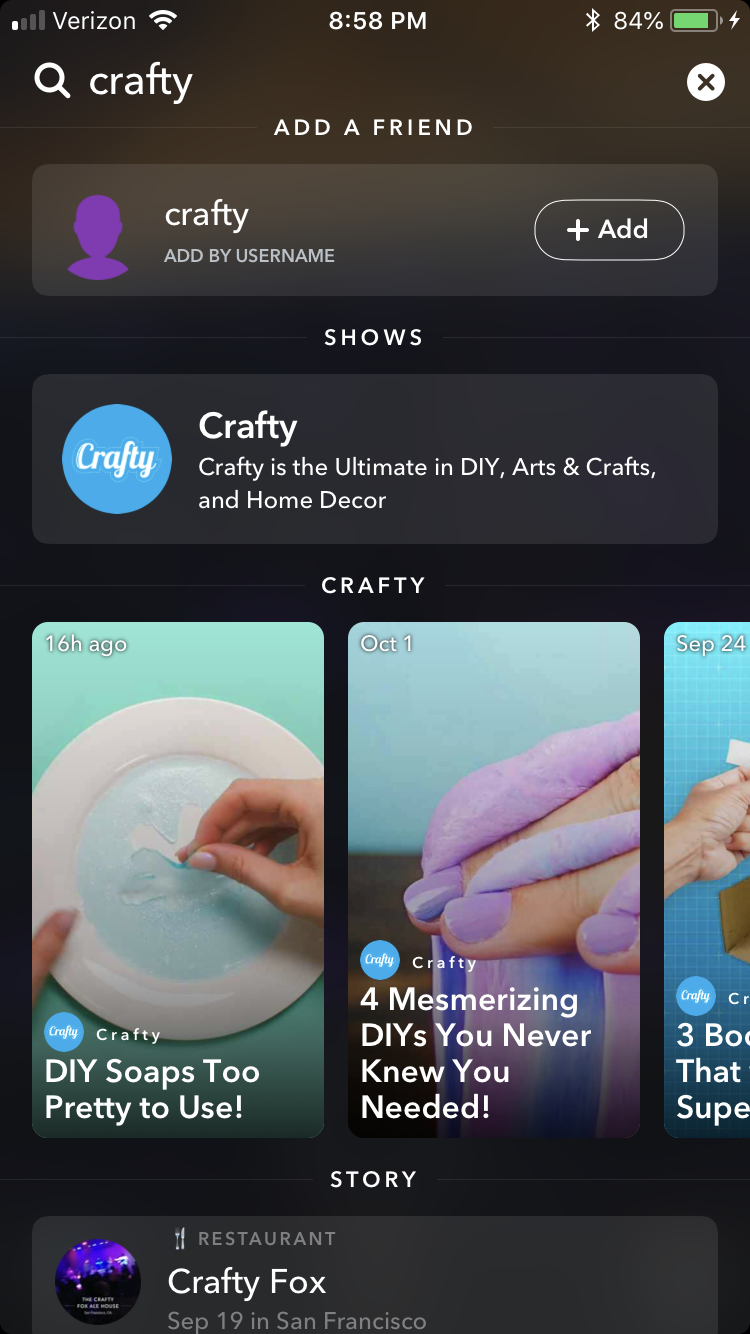Clear the search text with the X
This screenshot has height=1334, width=750.
click(705, 82)
